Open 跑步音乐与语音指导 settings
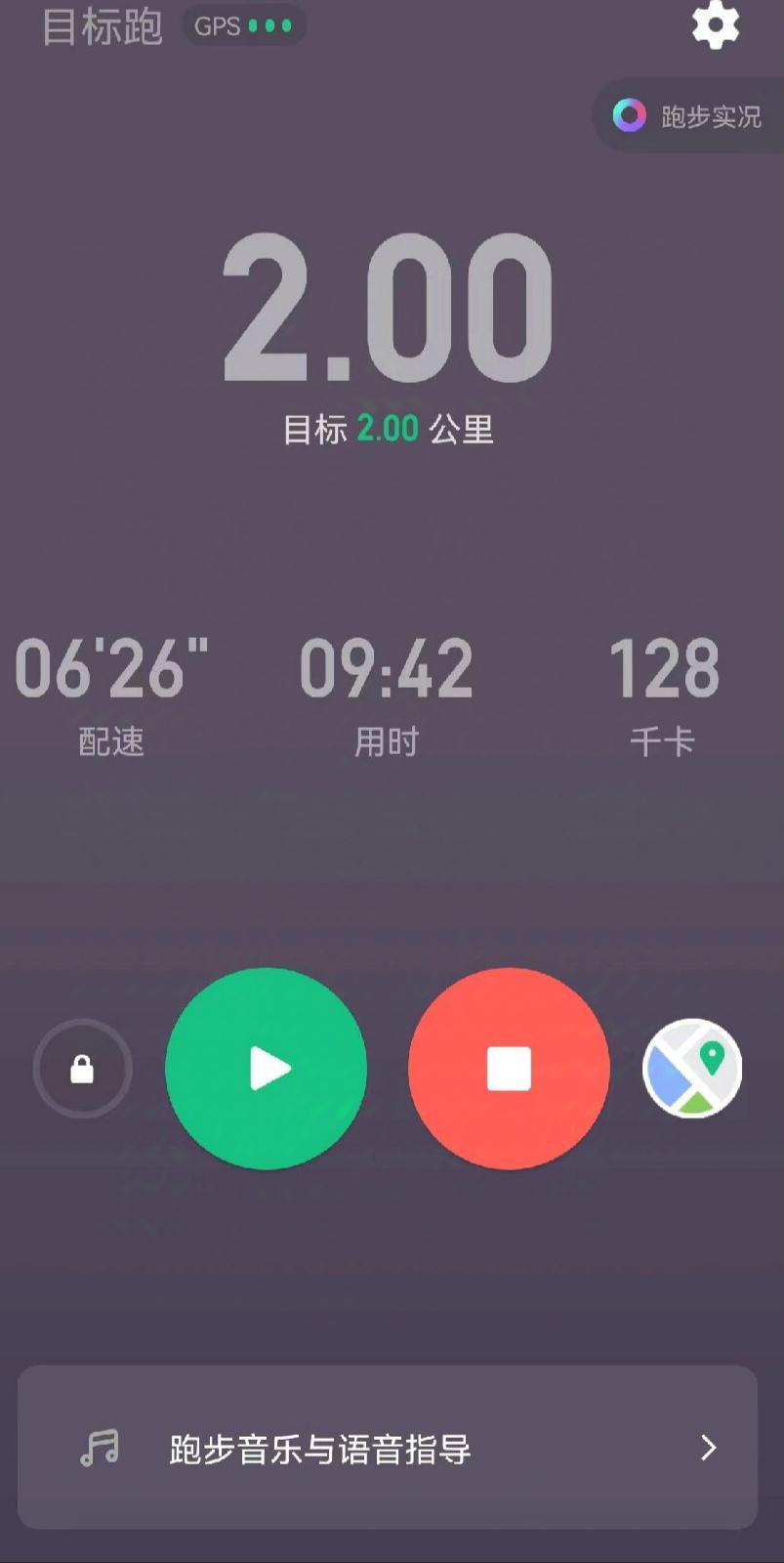The image size is (784, 1563). pyautogui.click(x=388, y=1447)
